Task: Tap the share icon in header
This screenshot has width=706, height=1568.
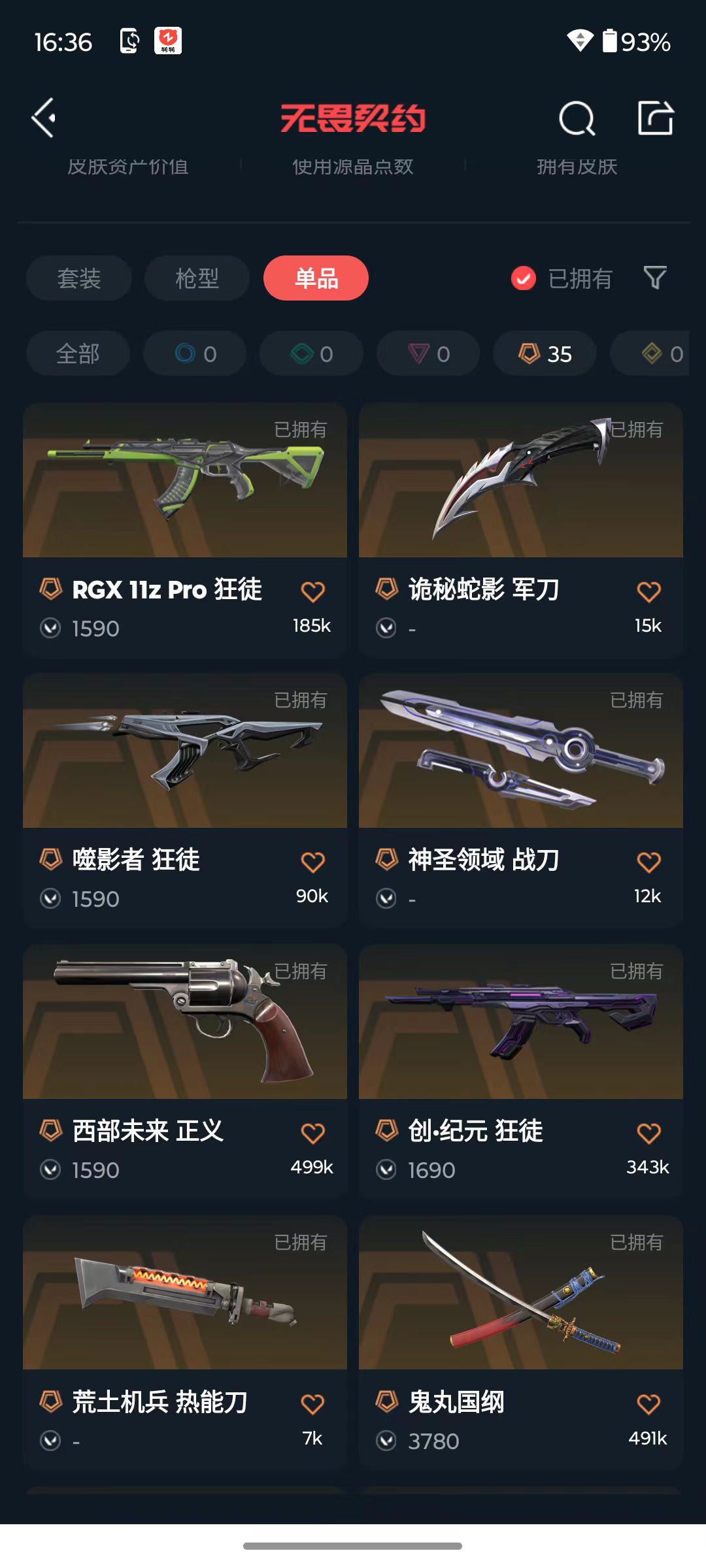Action: coord(656,118)
